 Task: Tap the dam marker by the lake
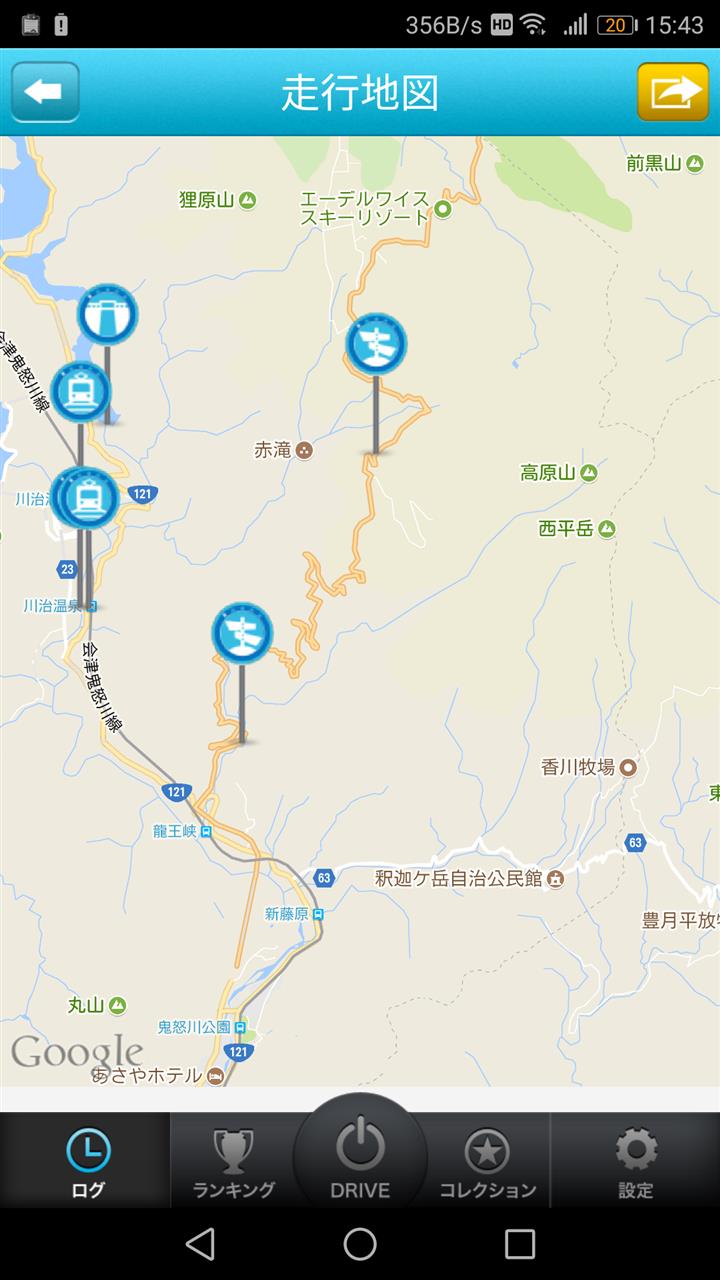(x=107, y=314)
